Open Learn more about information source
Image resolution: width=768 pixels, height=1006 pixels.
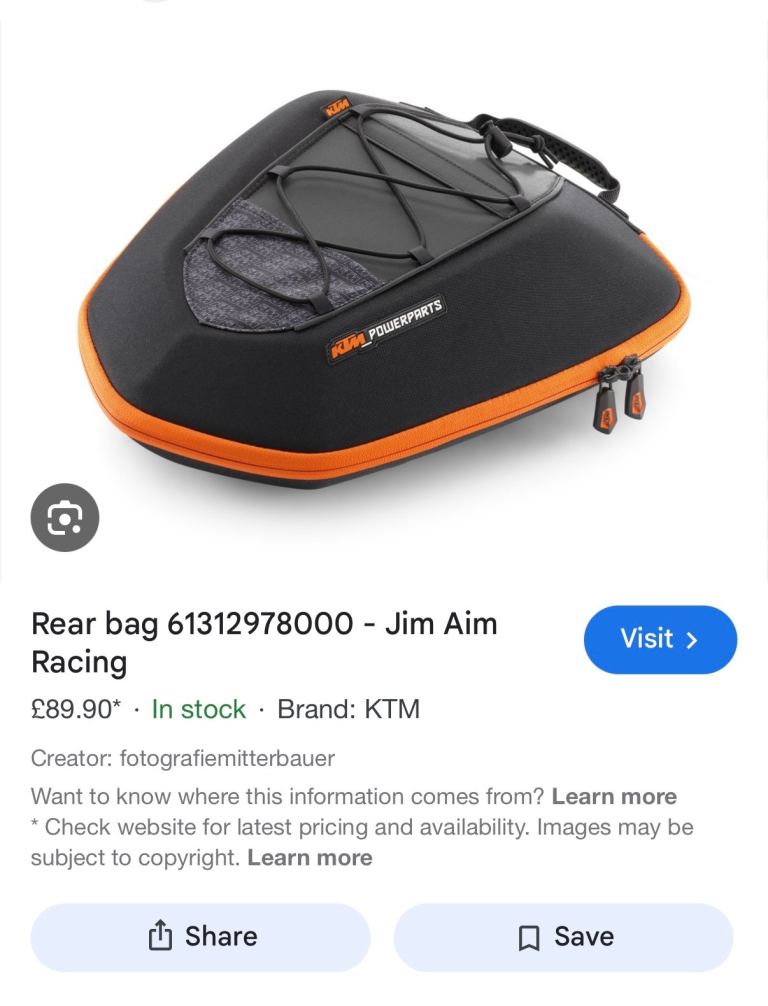[614, 797]
